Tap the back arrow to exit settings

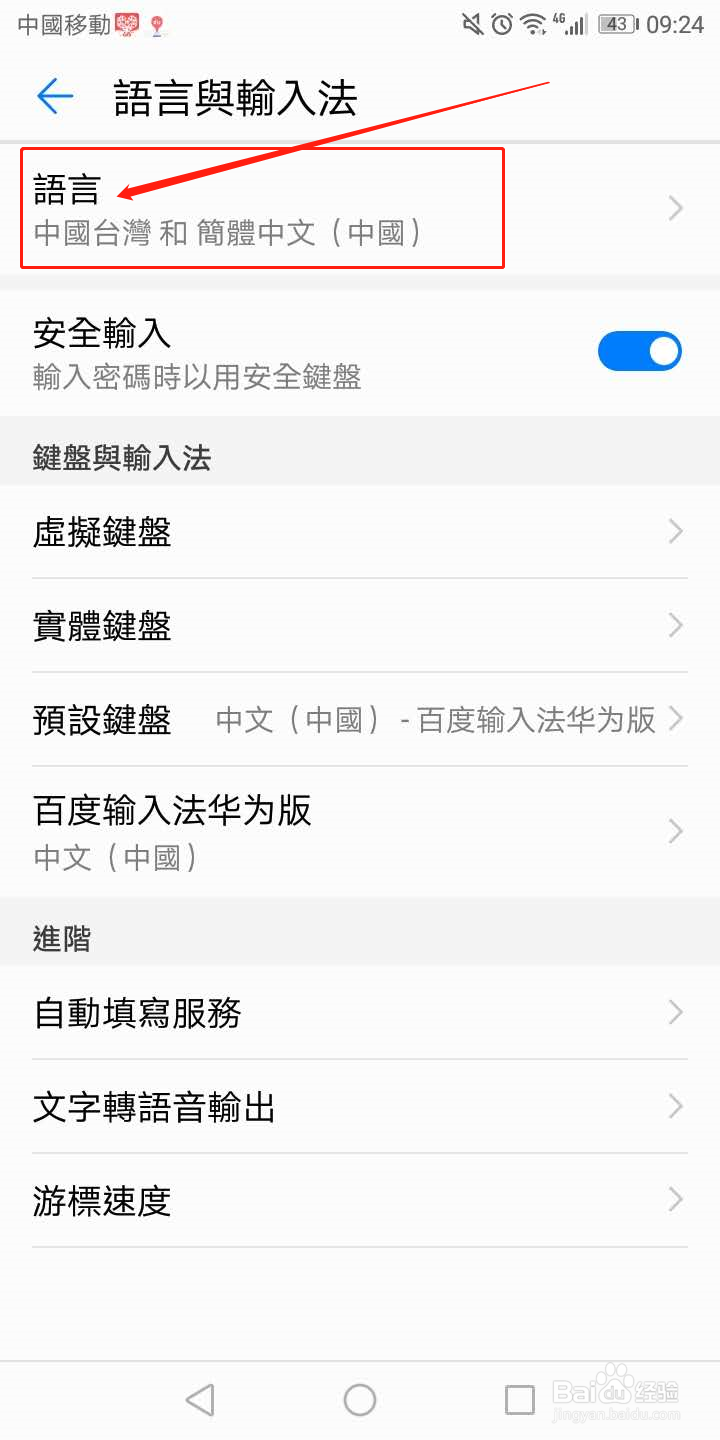(x=57, y=96)
